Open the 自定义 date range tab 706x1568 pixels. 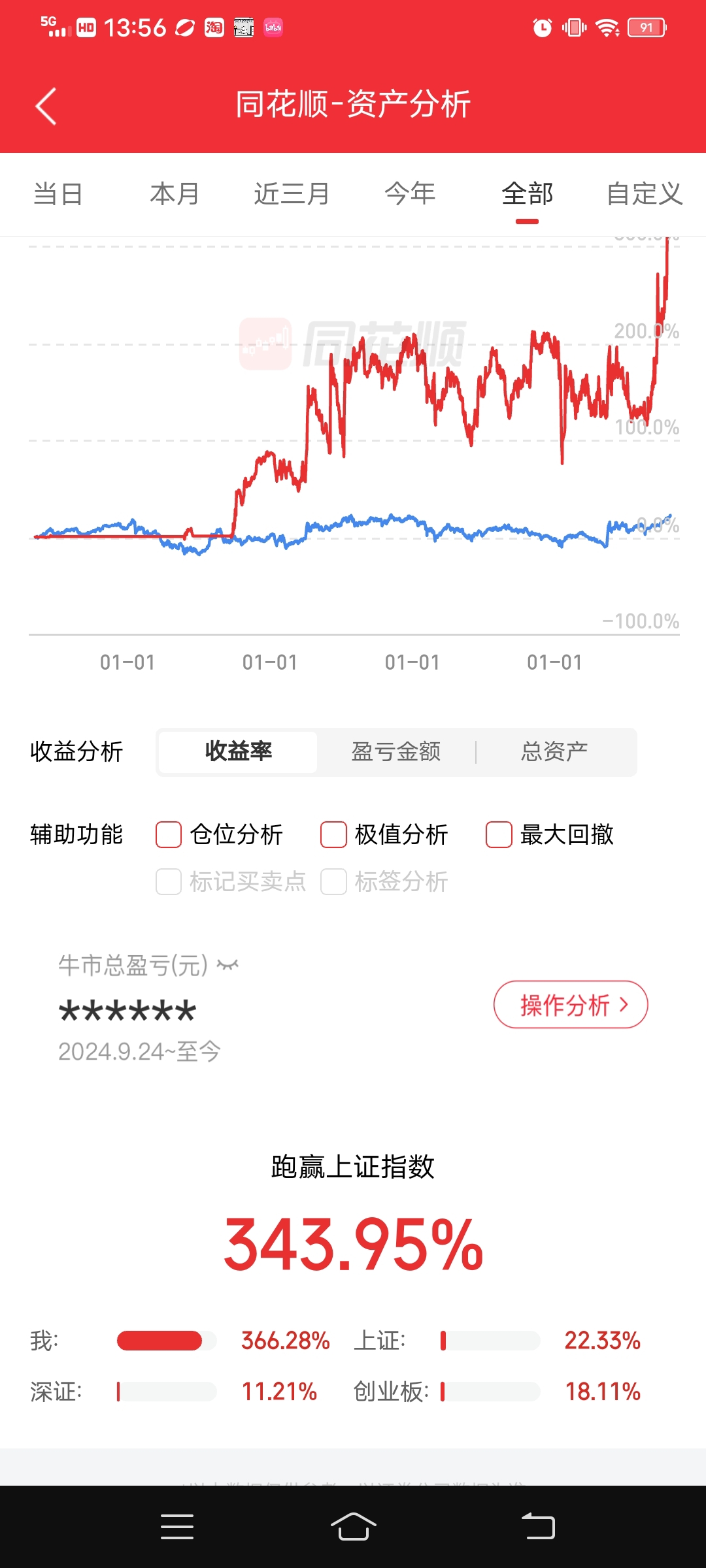(x=645, y=194)
